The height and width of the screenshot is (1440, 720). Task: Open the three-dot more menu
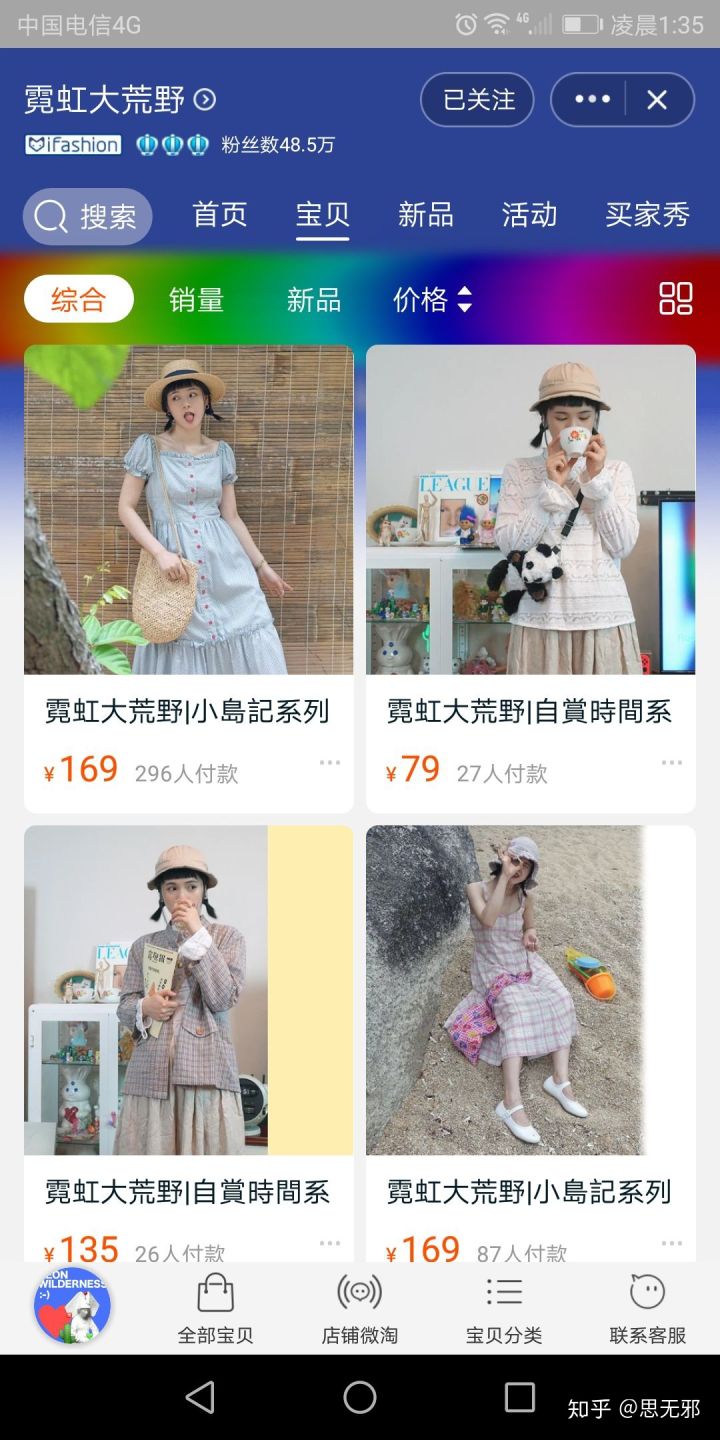[592, 100]
